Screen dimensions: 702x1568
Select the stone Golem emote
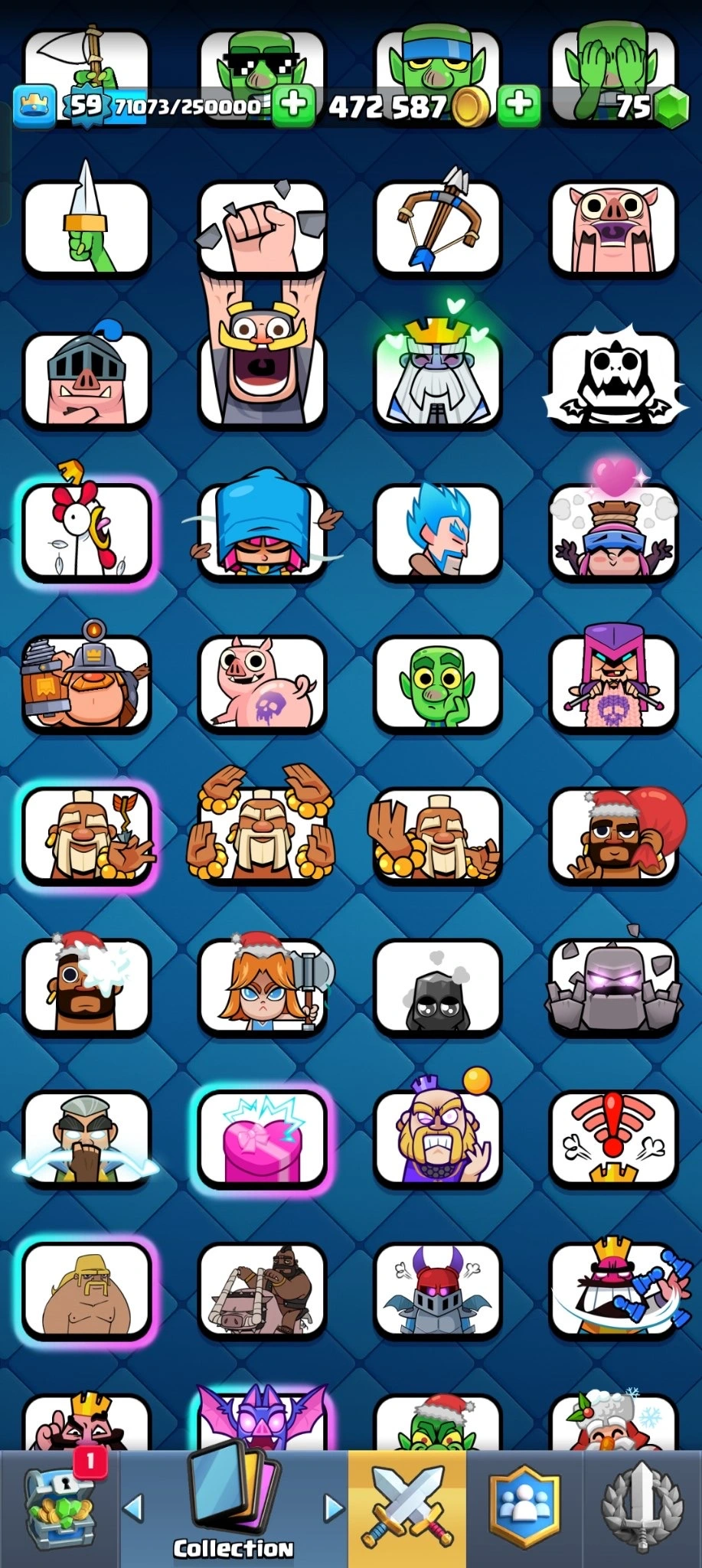(614, 987)
